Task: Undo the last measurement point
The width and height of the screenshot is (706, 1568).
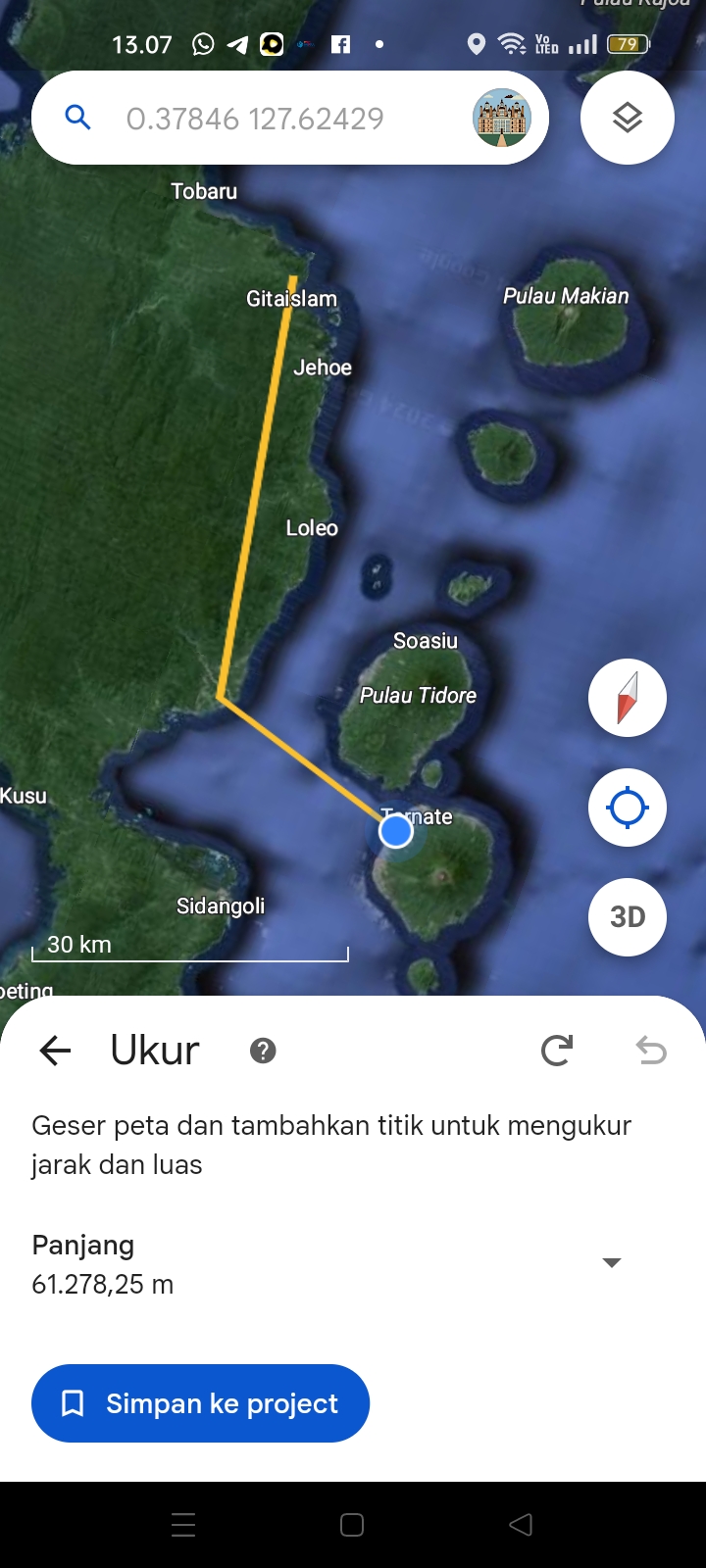Action: tap(651, 1051)
